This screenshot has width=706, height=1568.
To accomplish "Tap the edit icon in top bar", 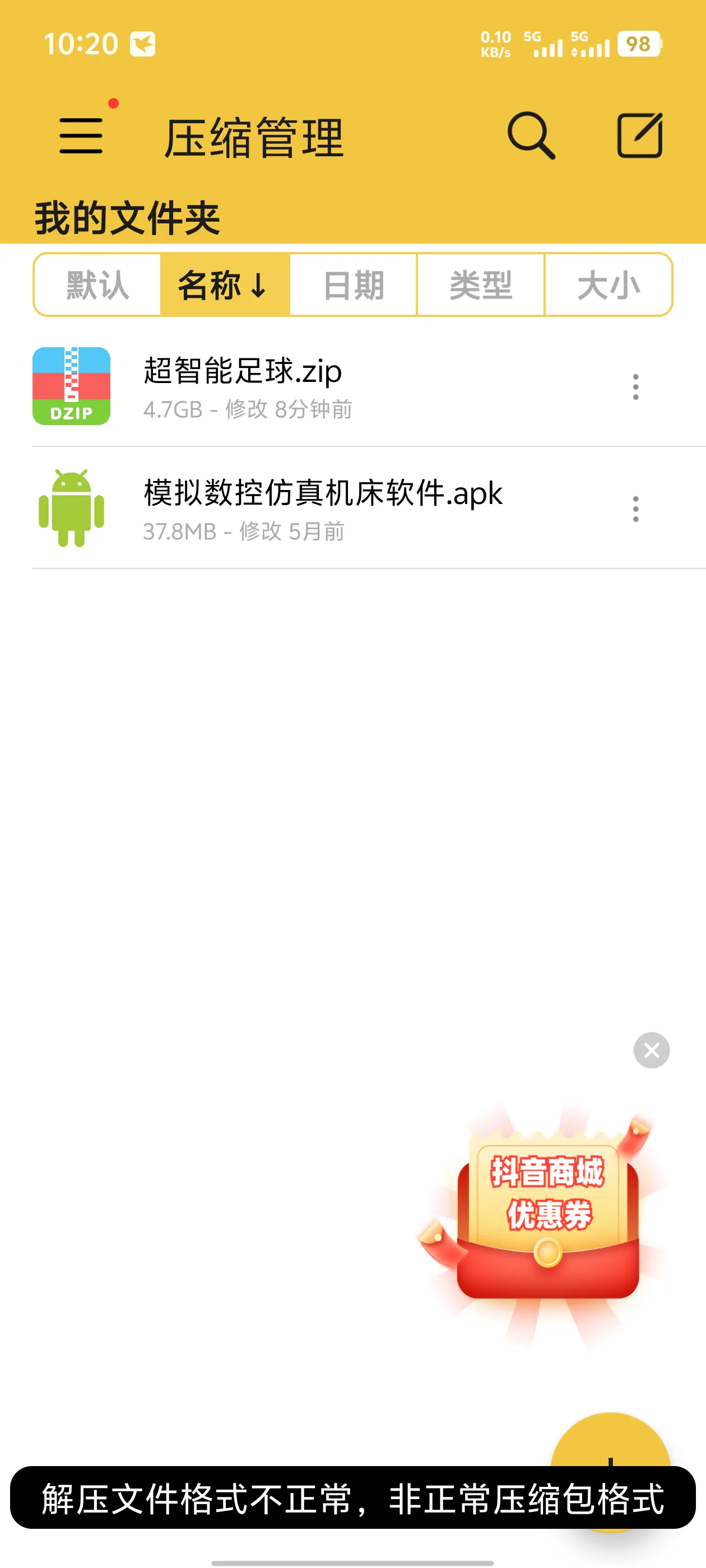I will (x=639, y=135).
